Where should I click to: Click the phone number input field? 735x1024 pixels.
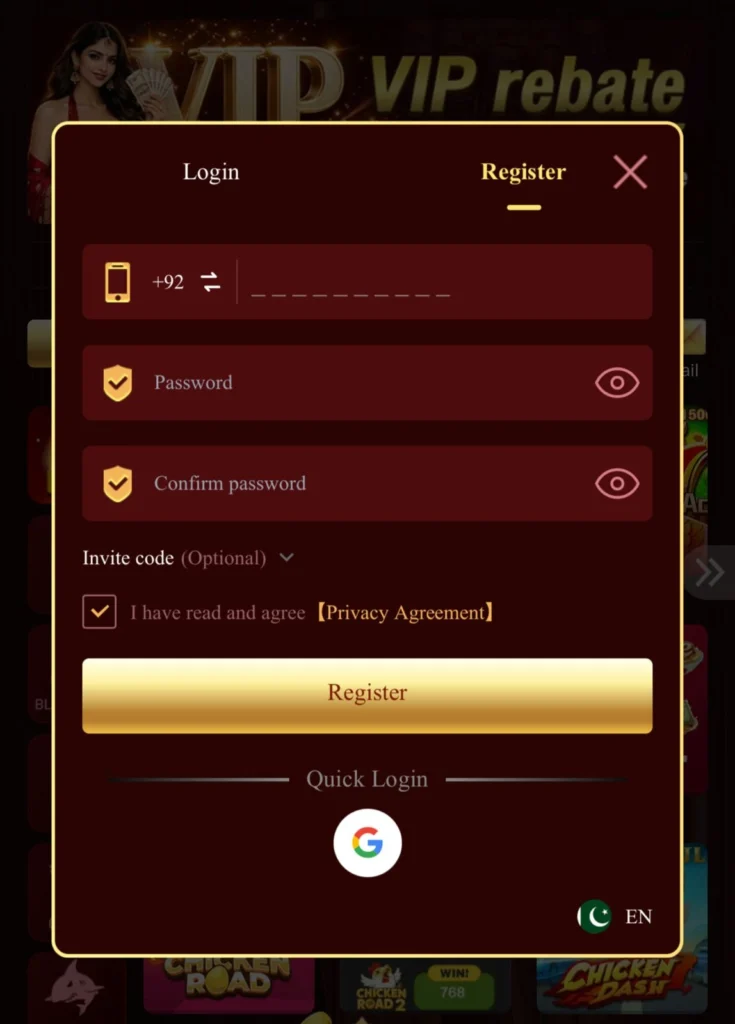click(x=440, y=281)
